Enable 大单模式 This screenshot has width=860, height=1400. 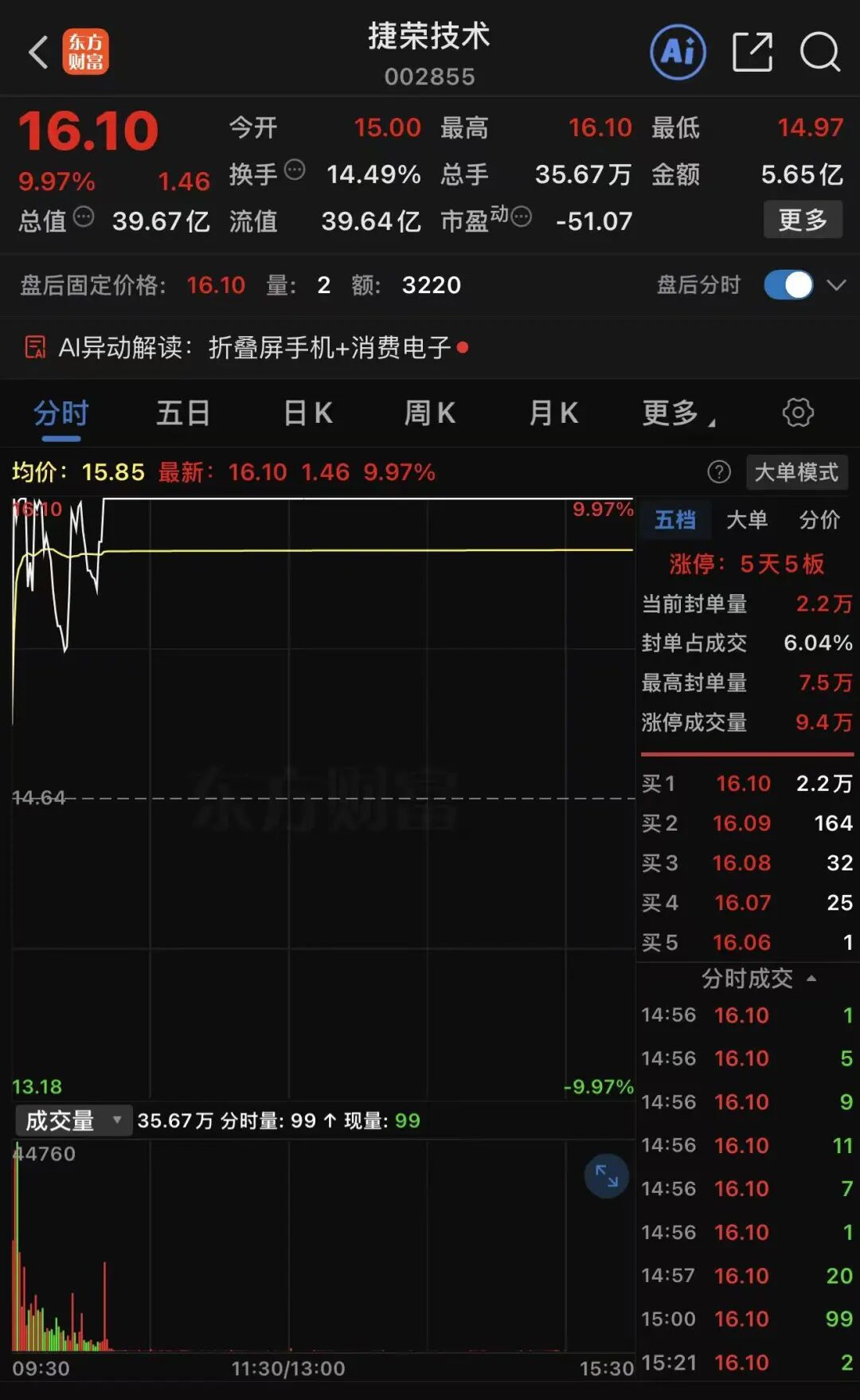pos(796,472)
